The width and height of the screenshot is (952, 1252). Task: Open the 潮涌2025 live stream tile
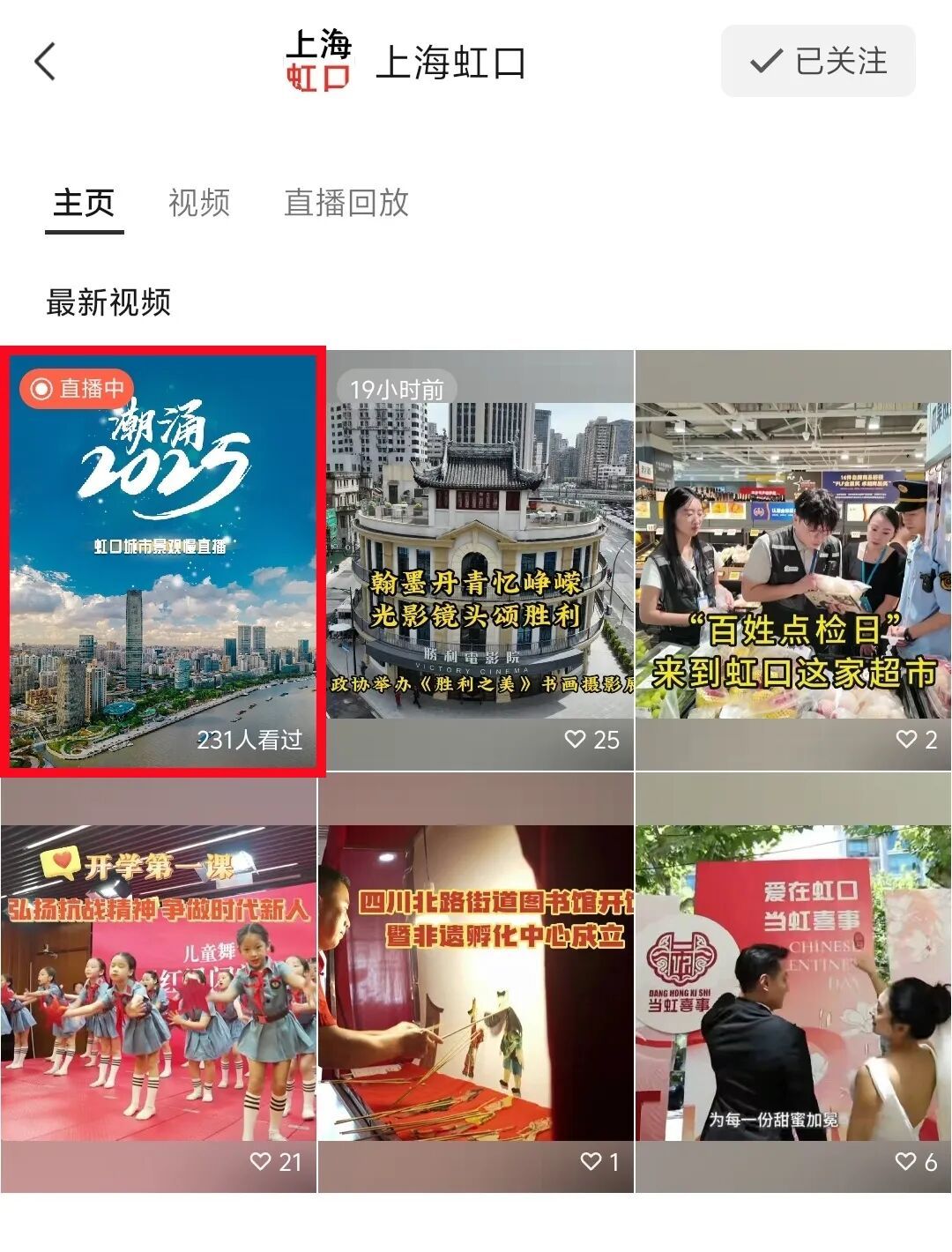point(163,562)
